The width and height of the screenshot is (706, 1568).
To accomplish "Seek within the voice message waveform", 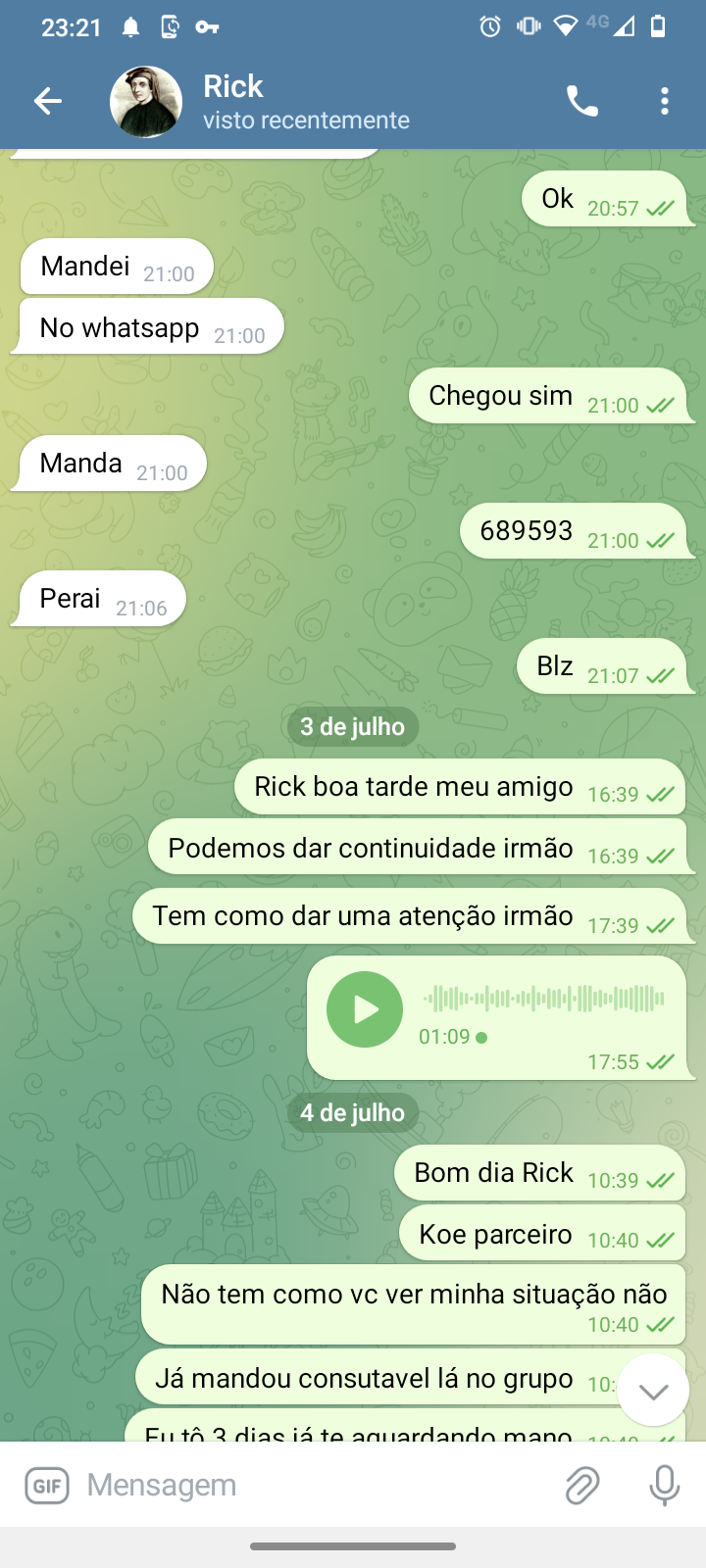I will [544, 999].
